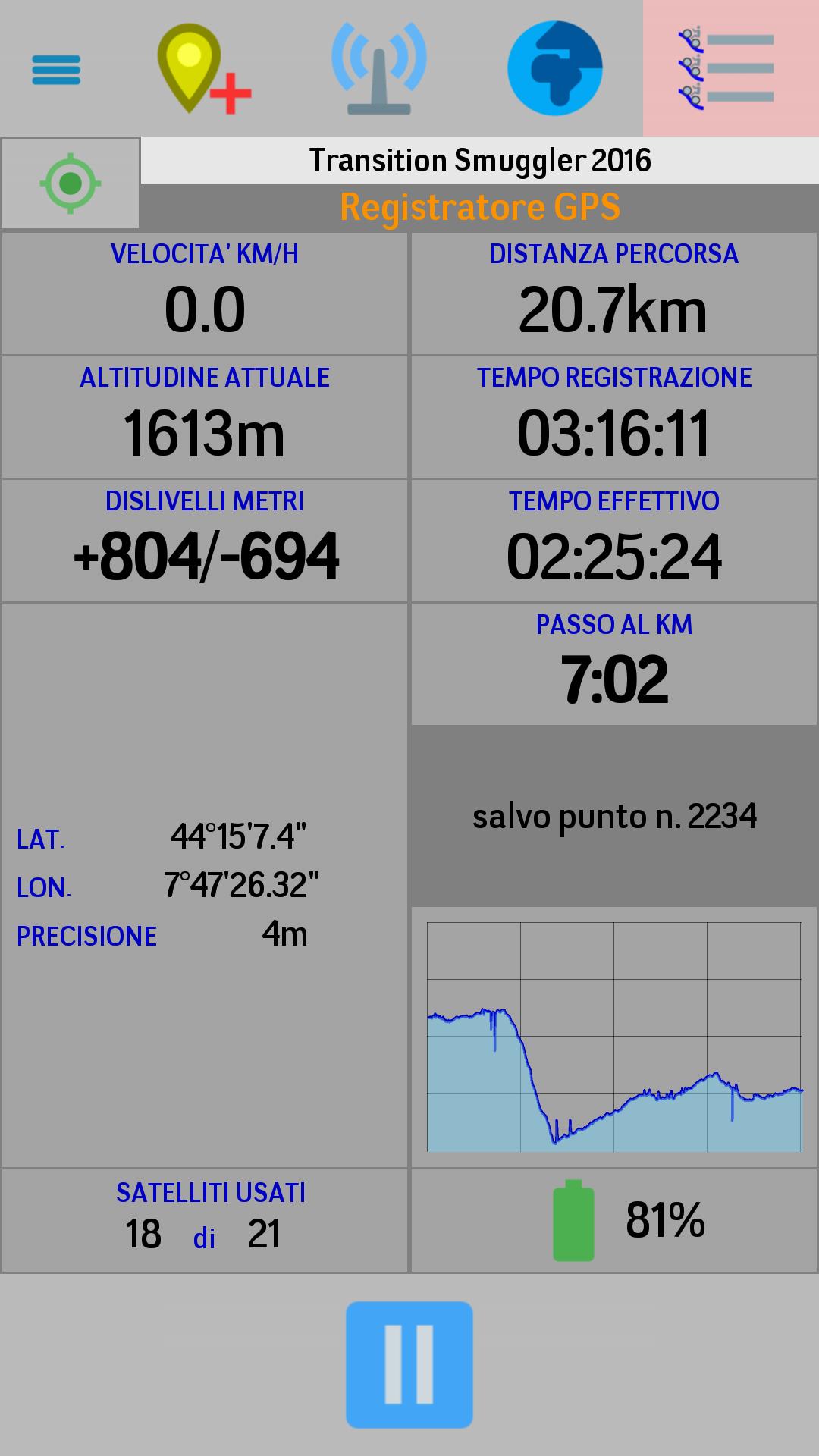The width and height of the screenshot is (819, 1456).
Task: Tap the green GPS location target button
Action: (71, 184)
